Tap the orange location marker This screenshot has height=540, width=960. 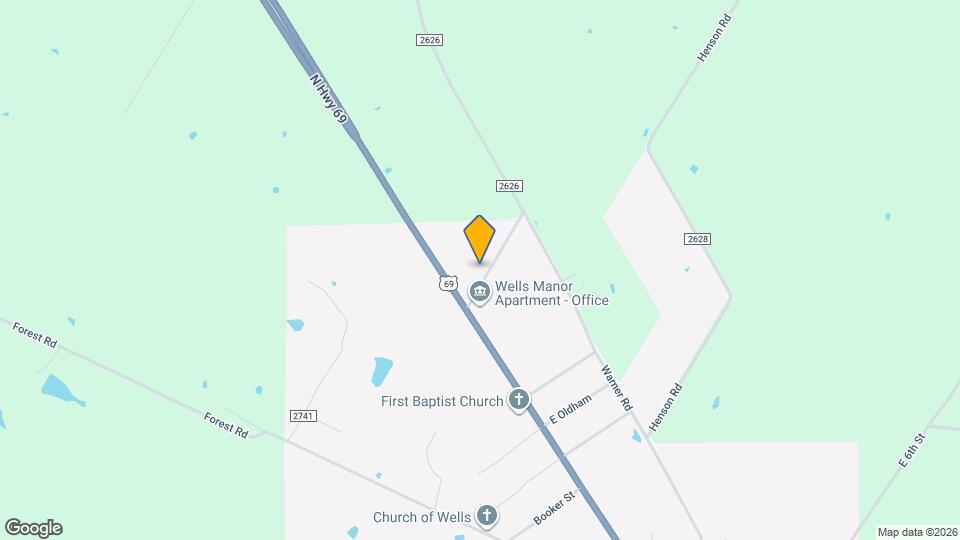point(480,238)
